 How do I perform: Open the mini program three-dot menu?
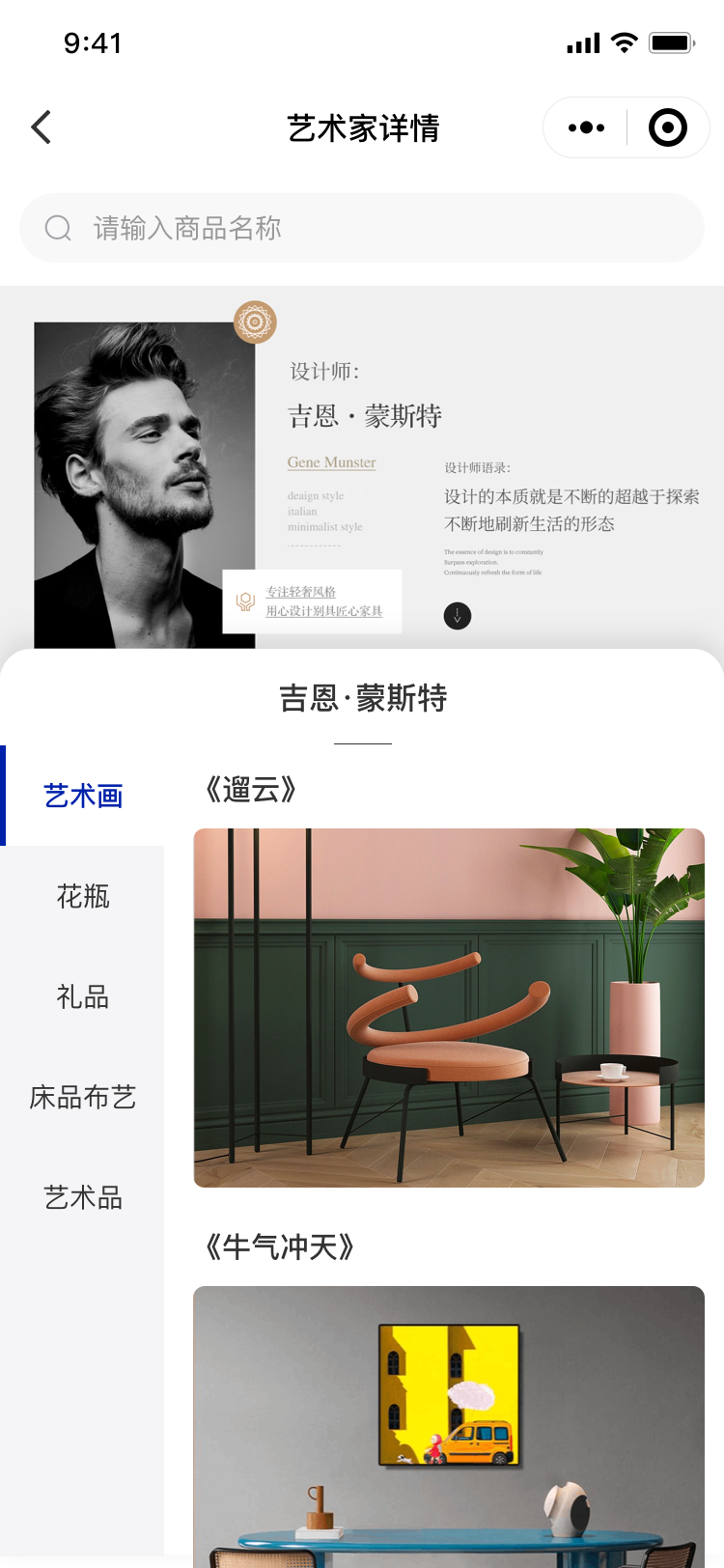pyautogui.click(x=586, y=127)
